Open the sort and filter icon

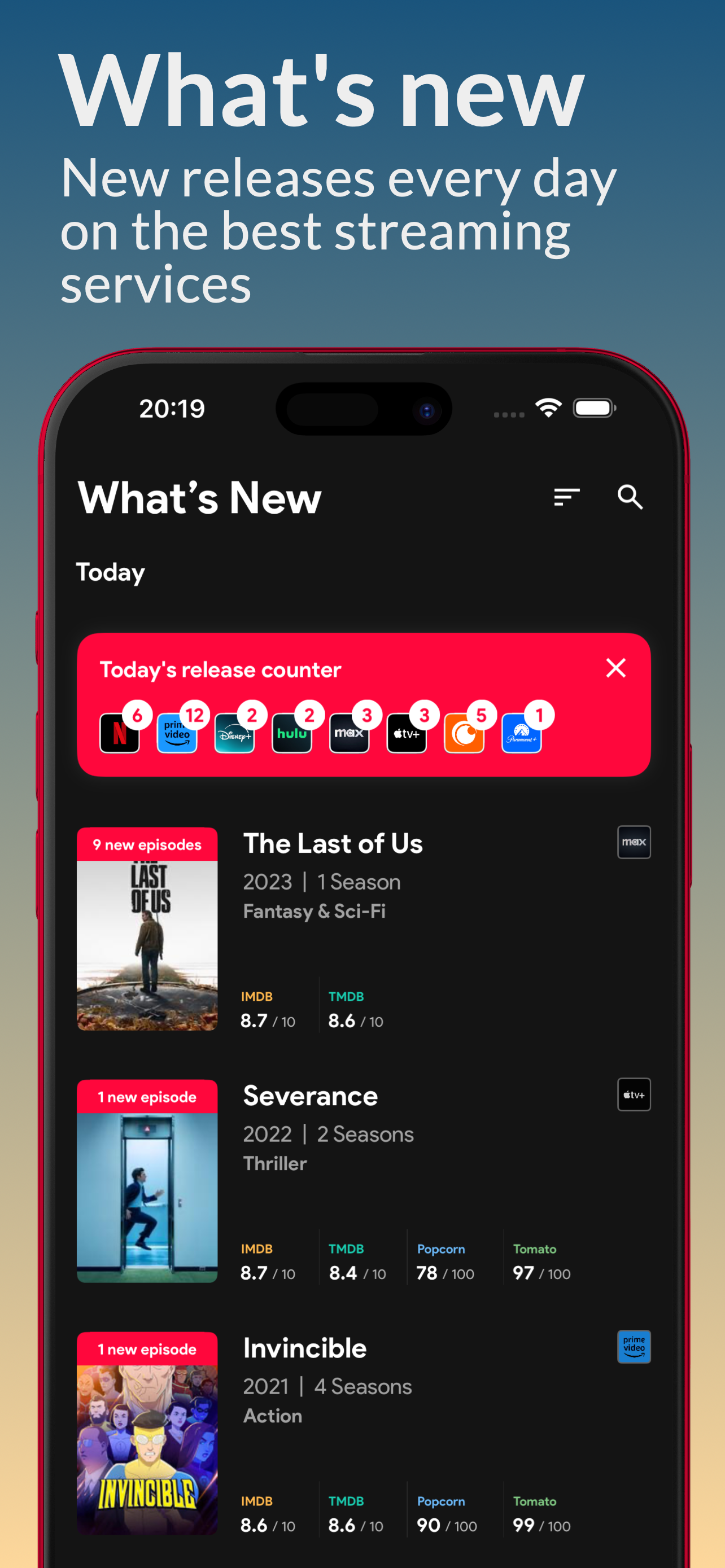567,498
